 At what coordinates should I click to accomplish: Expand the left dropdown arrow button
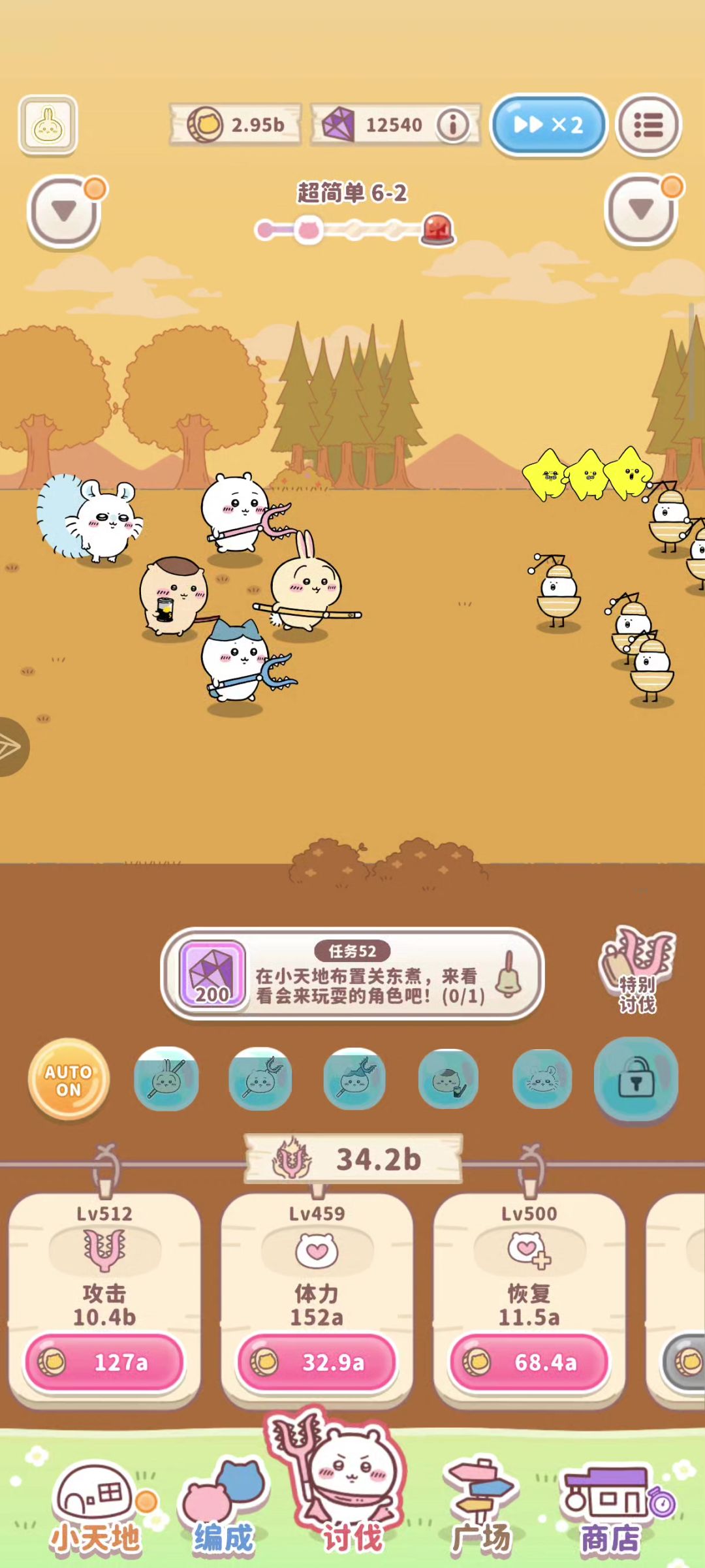pyautogui.click(x=63, y=212)
